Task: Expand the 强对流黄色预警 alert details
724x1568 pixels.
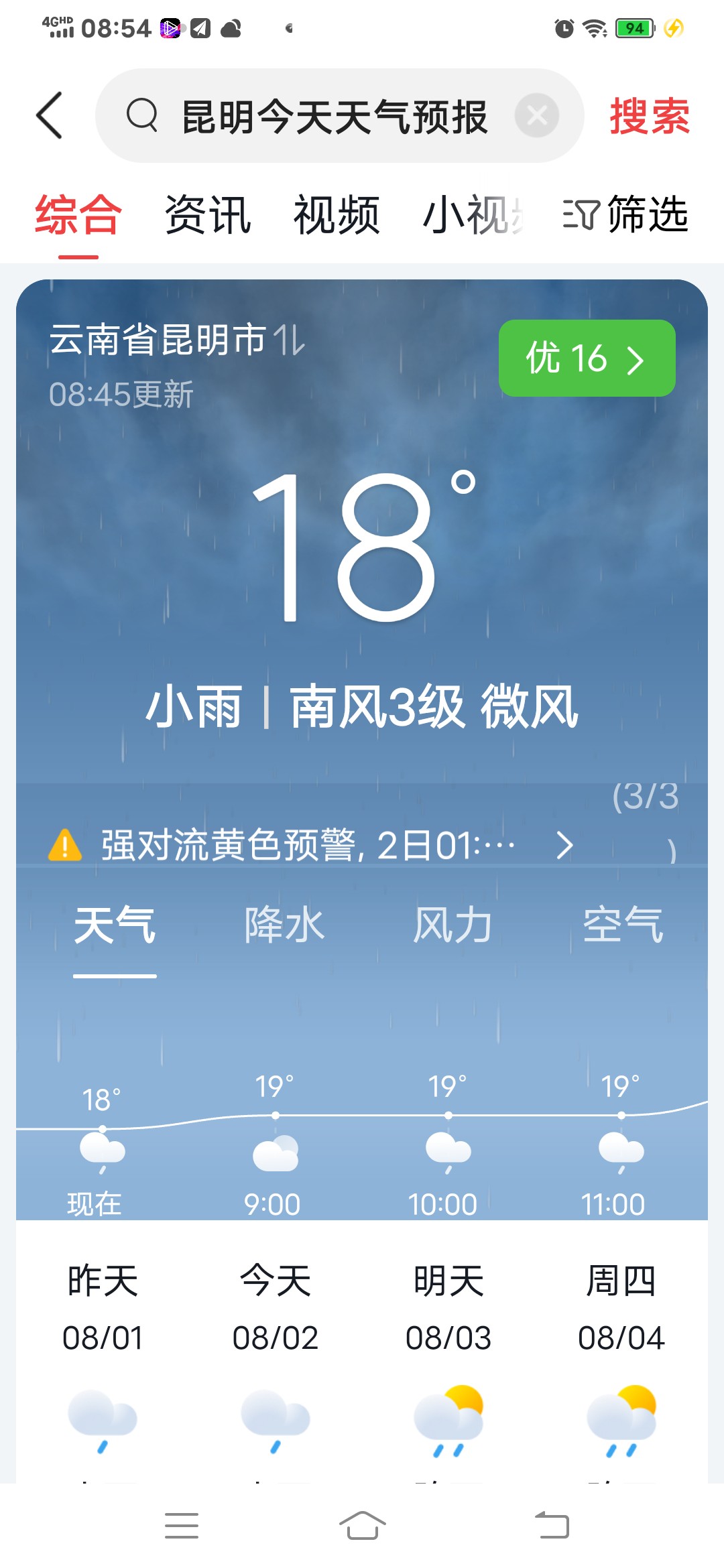Action: coord(563,846)
